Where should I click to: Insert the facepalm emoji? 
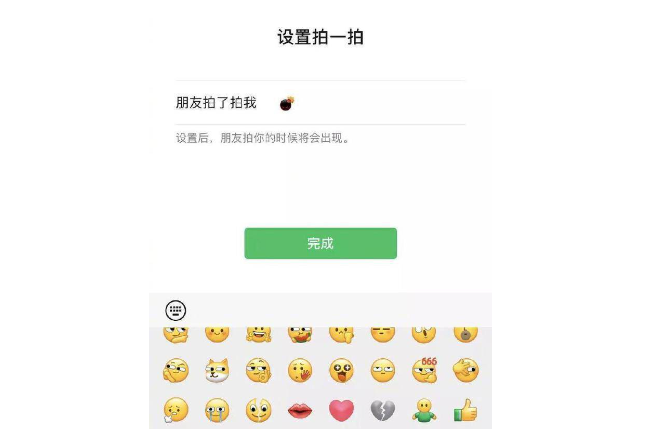[x=465, y=371]
